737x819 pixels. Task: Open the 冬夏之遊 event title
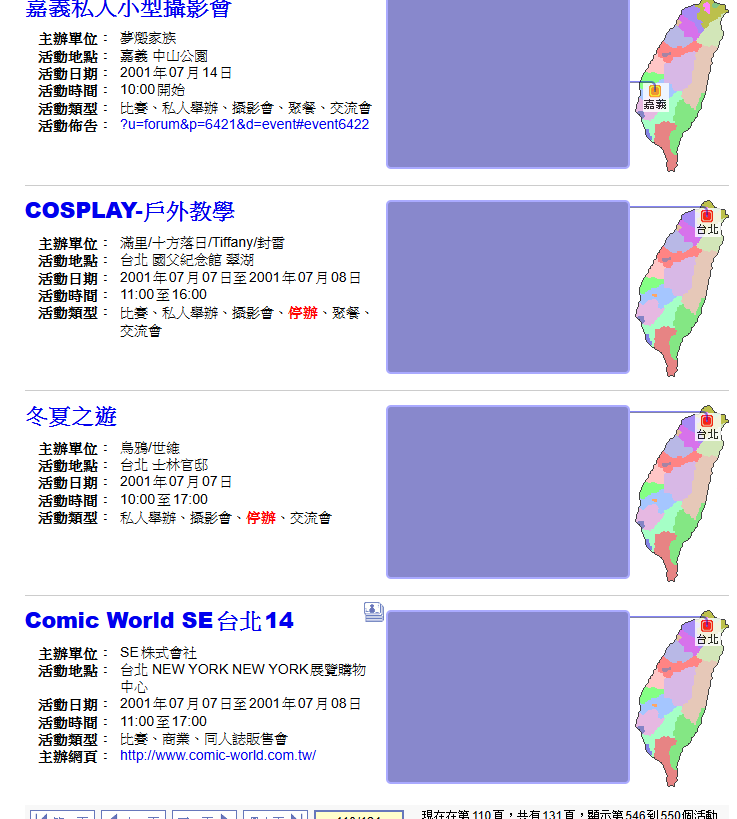pyautogui.click(x=71, y=416)
